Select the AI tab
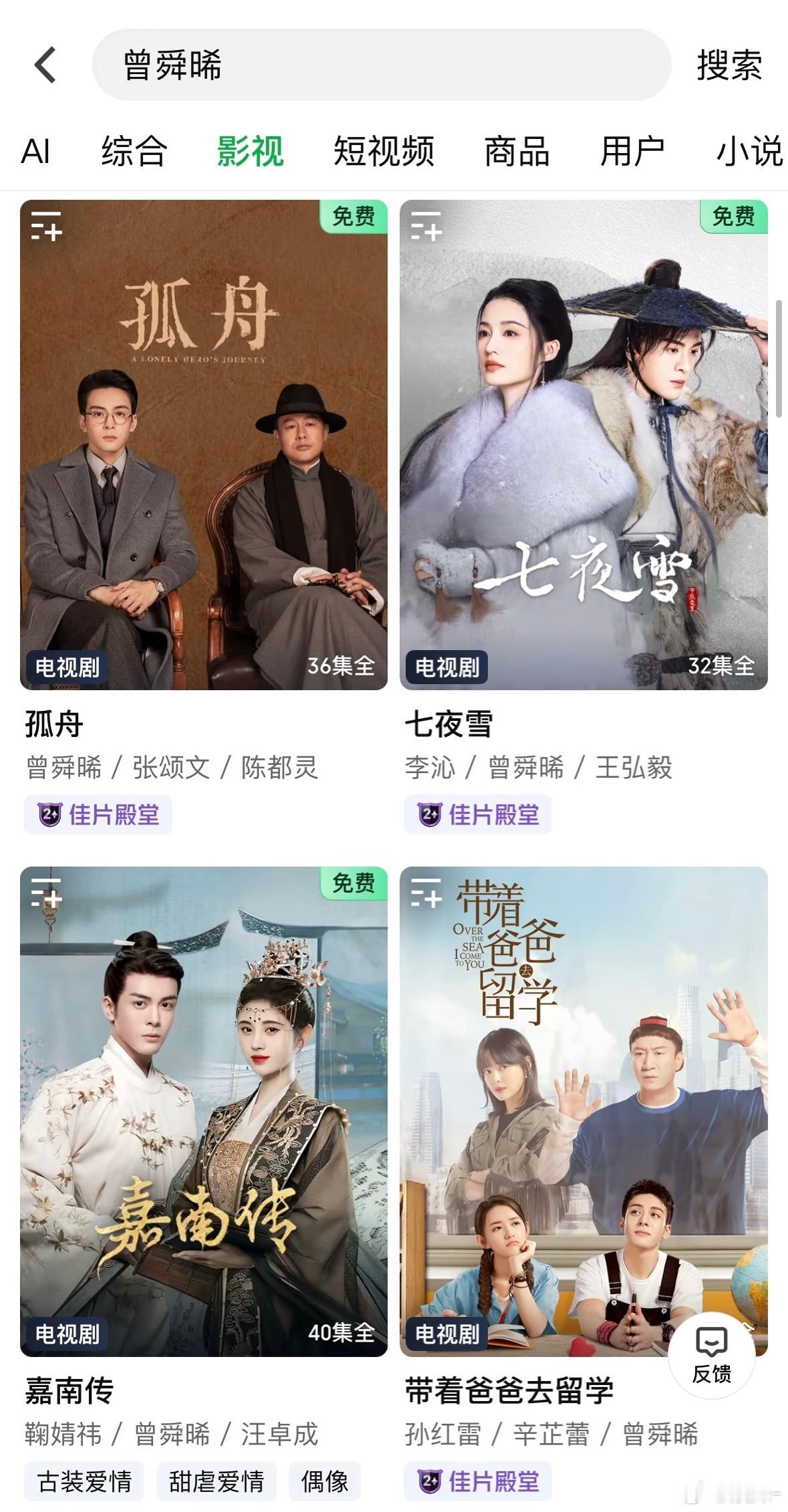788x1512 pixels. click(x=38, y=152)
